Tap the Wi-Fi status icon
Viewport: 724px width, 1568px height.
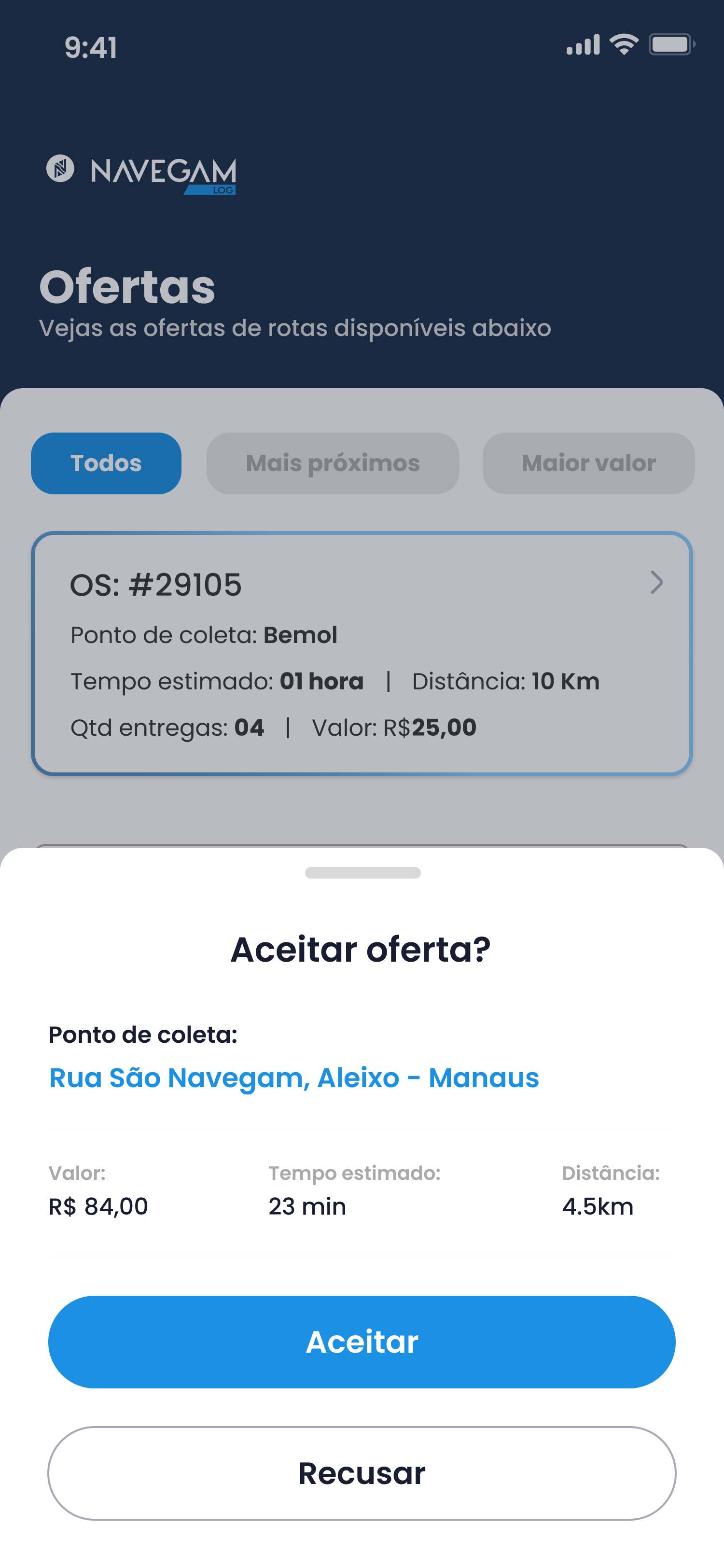[624, 43]
